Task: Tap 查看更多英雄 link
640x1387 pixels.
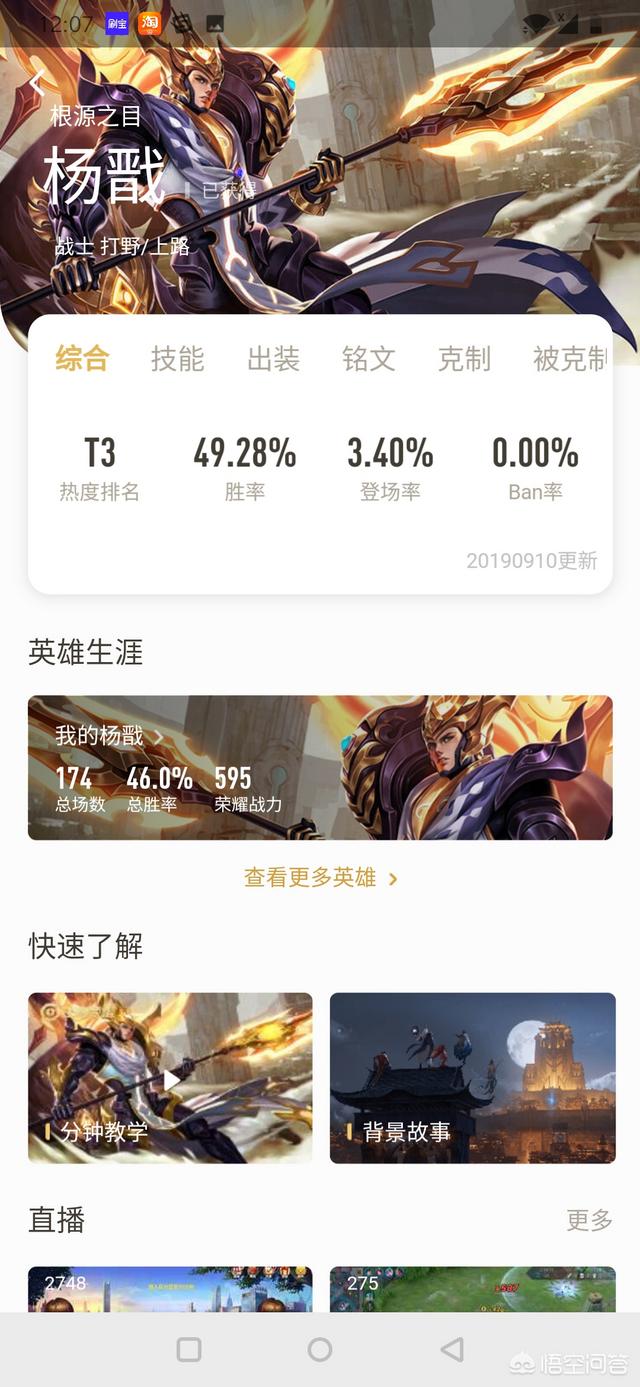Action: [321, 878]
